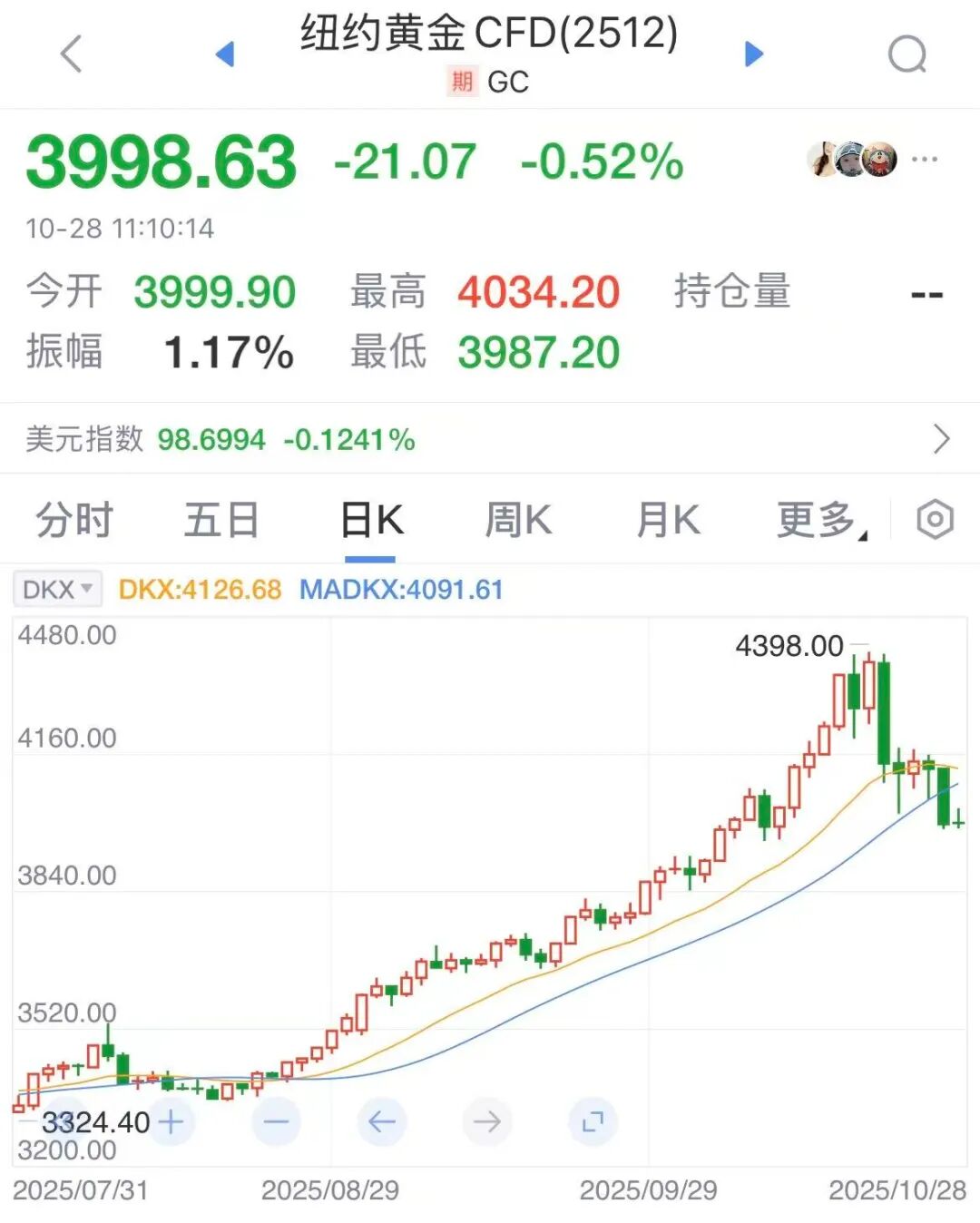Open search with the magnifier icon

(x=906, y=54)
